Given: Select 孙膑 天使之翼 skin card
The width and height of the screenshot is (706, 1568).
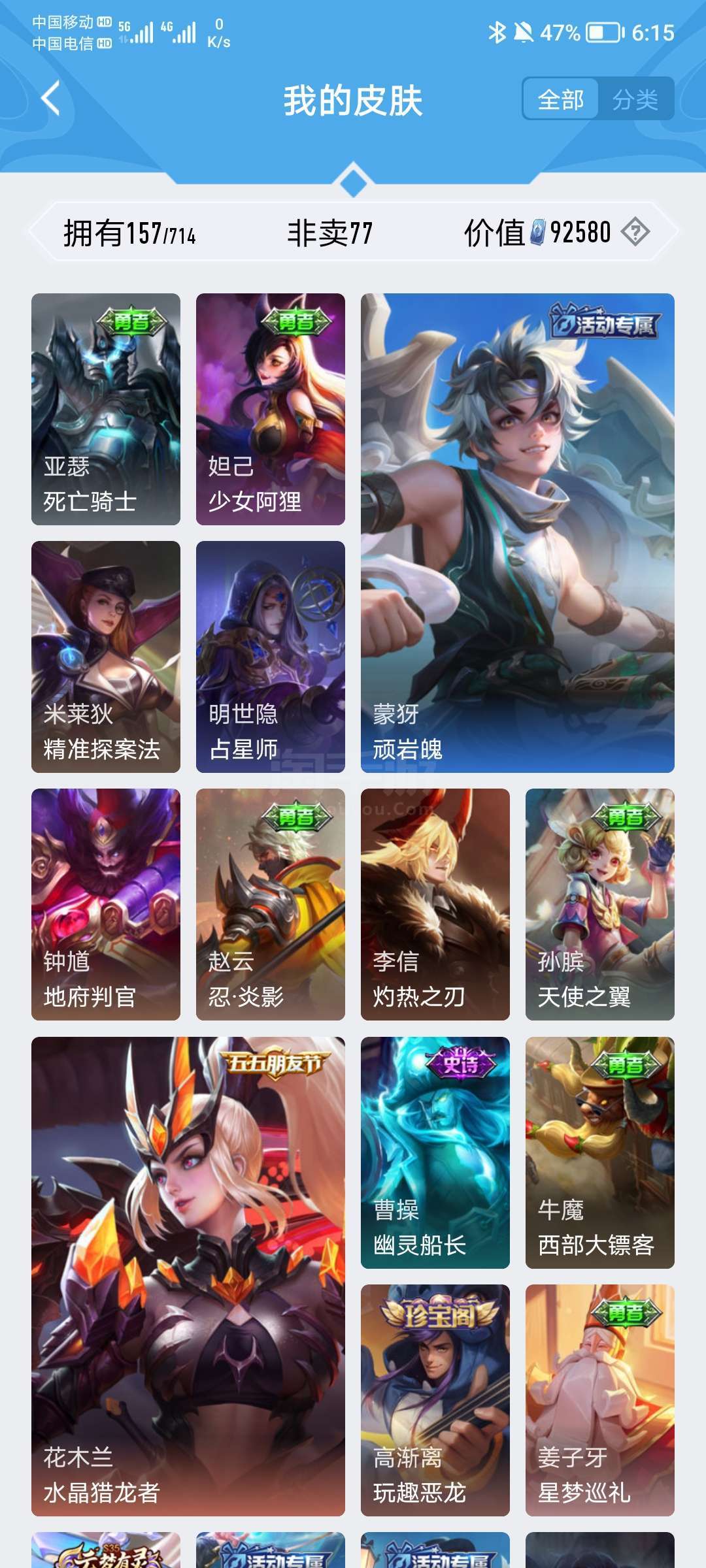Looking at the screenshot, I should pyautogui.click(x=600, y=904).
